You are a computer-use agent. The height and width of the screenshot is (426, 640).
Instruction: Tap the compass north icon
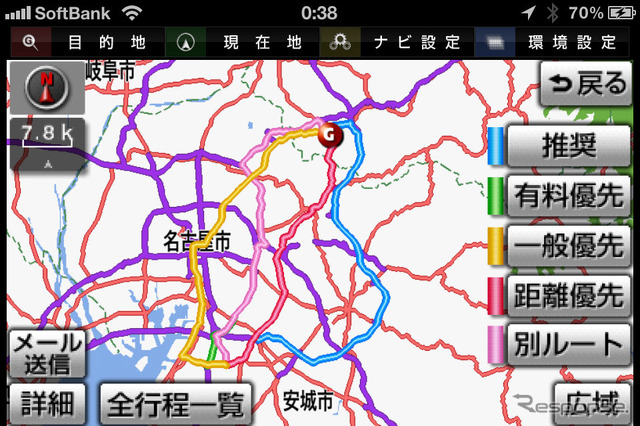click(x=43, y=90)
